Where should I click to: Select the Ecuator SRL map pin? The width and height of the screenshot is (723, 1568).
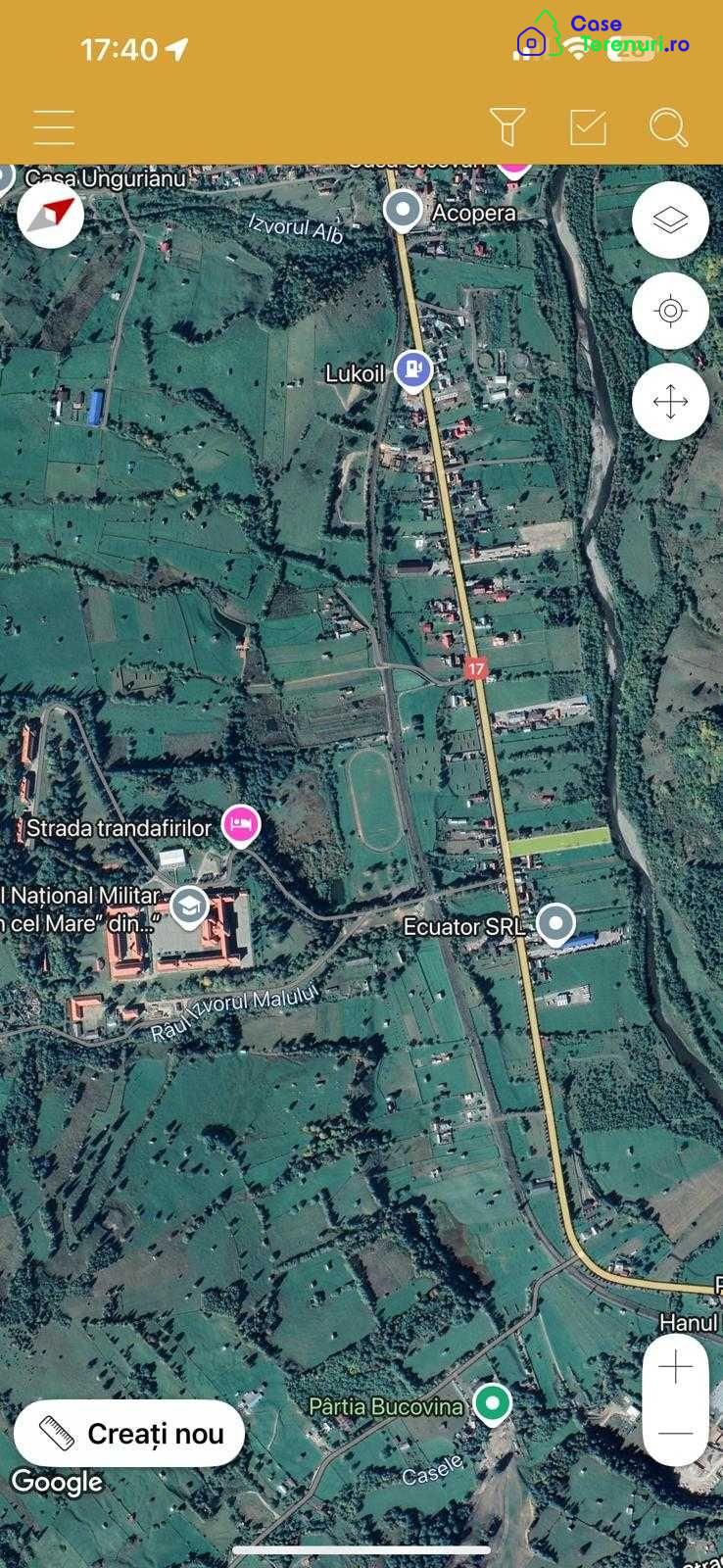(x=556, y=923)
